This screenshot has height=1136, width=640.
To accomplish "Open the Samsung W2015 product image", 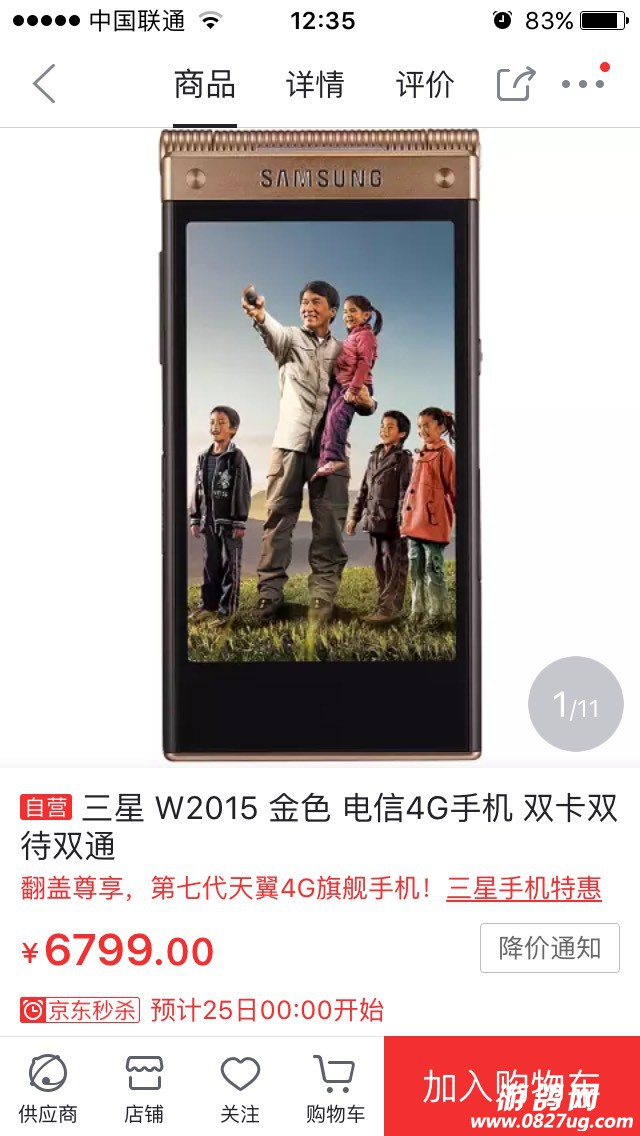I will click(320, 445).
